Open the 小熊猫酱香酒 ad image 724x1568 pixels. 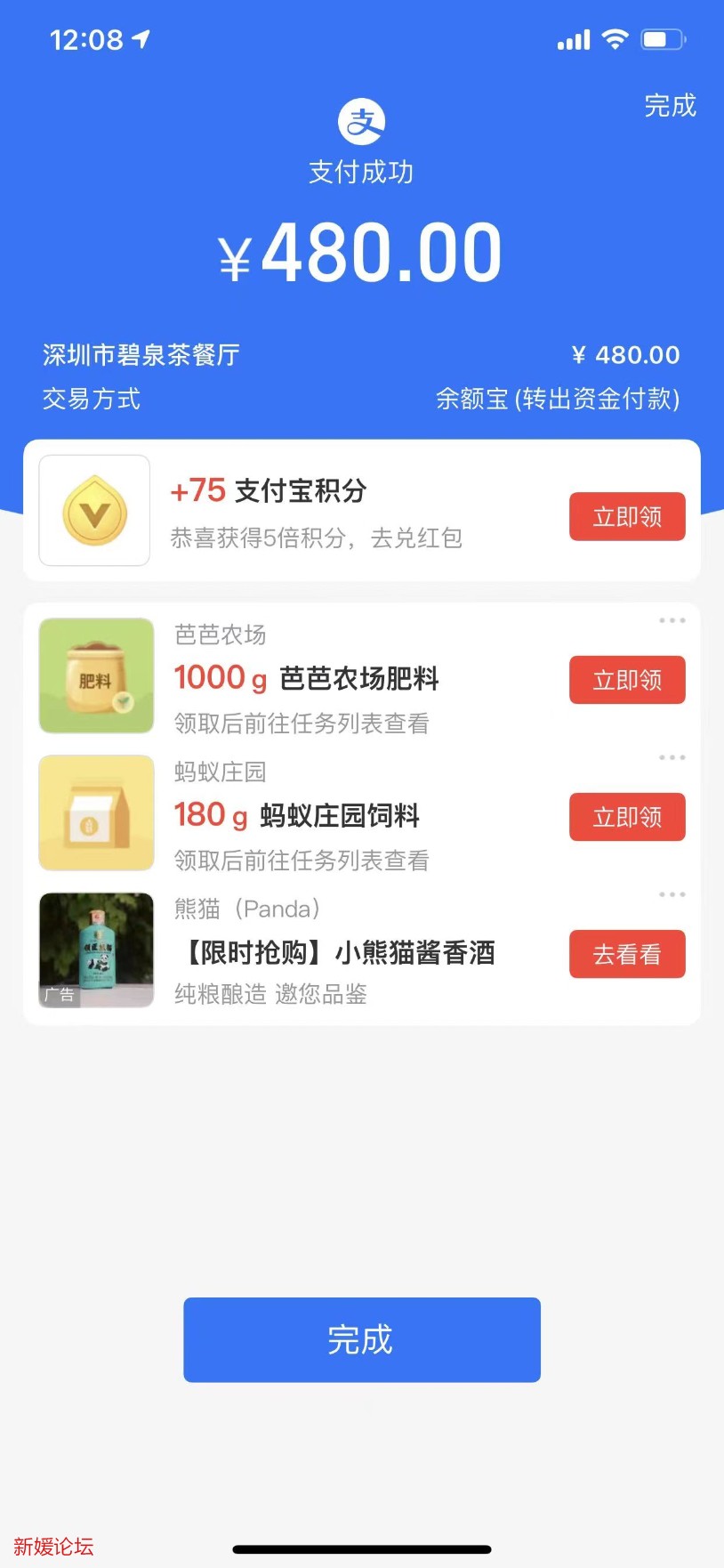pos(96,950)
